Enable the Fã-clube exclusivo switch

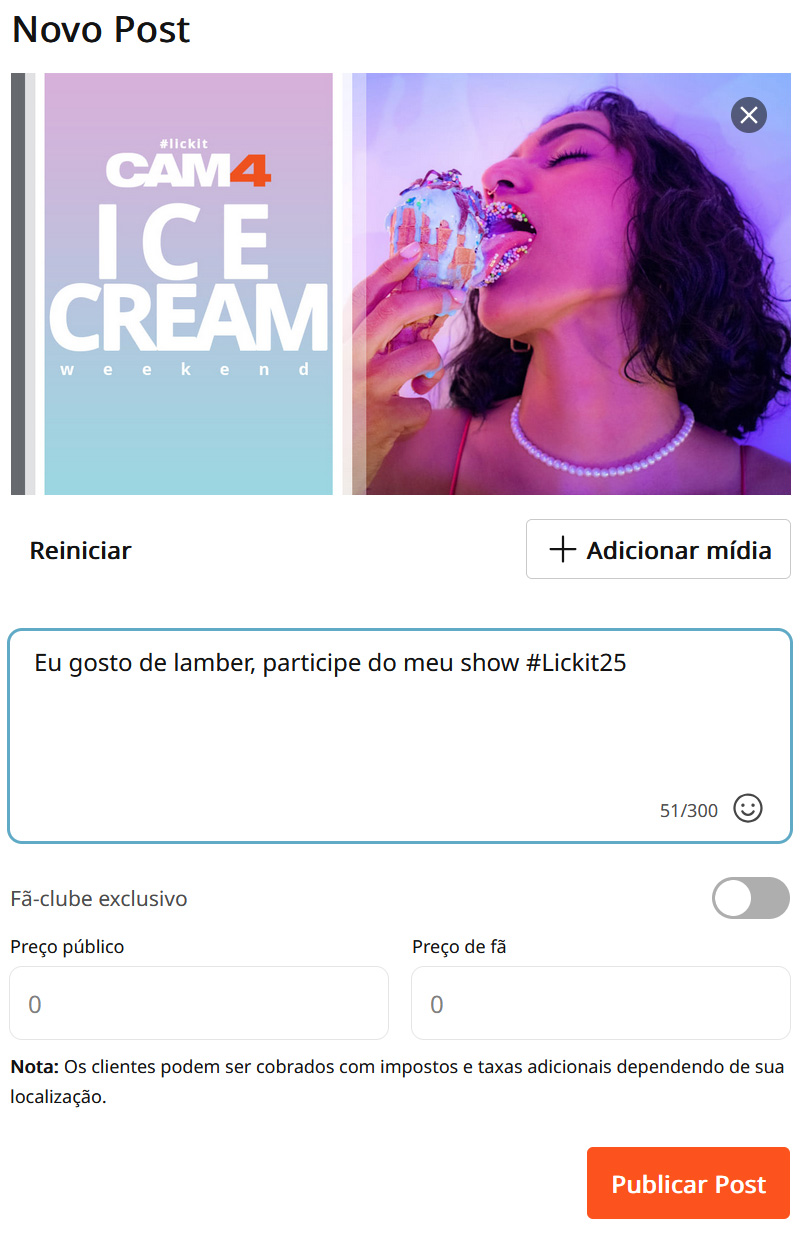(x=750, y=898)
